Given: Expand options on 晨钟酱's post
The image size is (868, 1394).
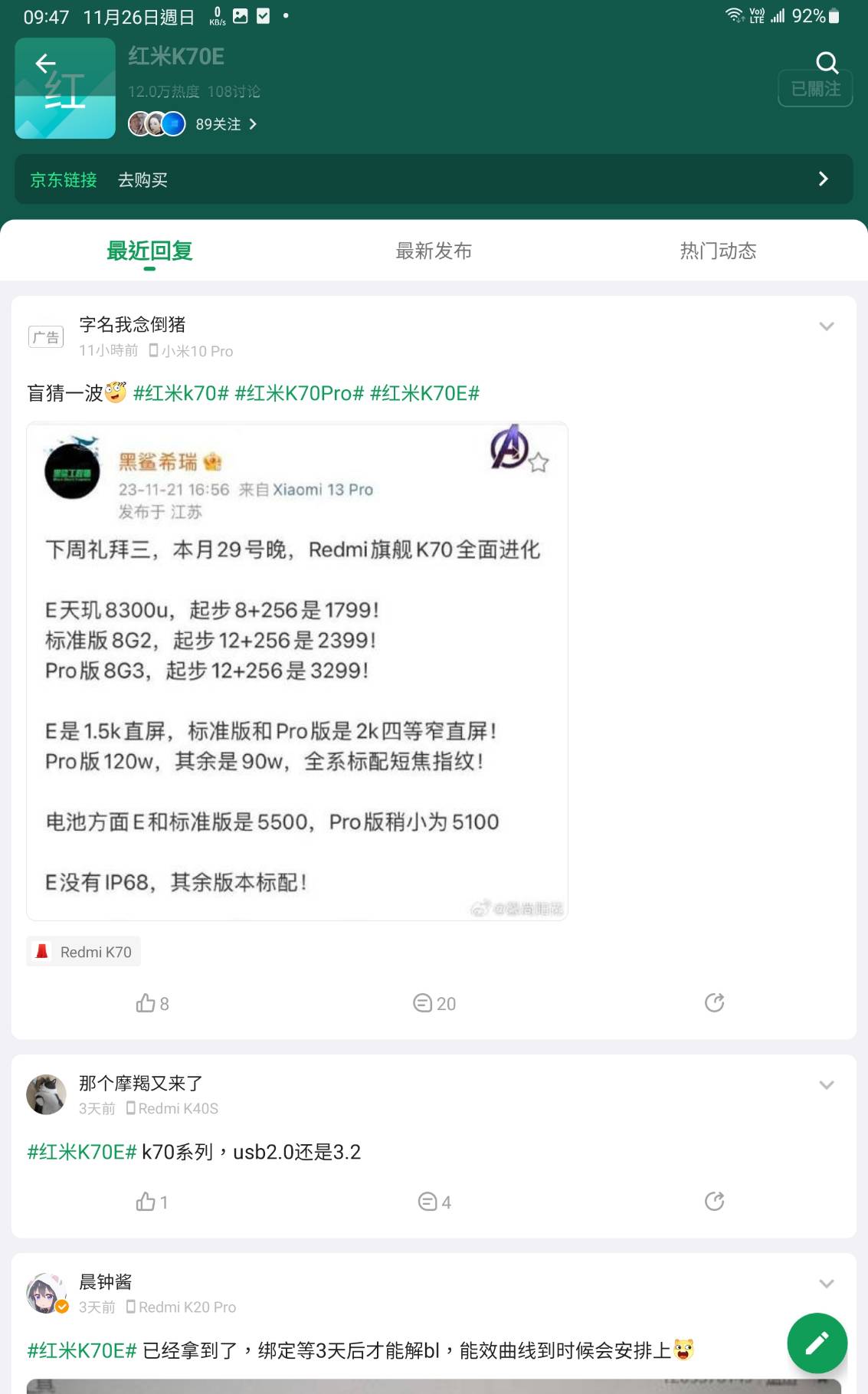Looking at the screenshot, I should coord(827,1284).
